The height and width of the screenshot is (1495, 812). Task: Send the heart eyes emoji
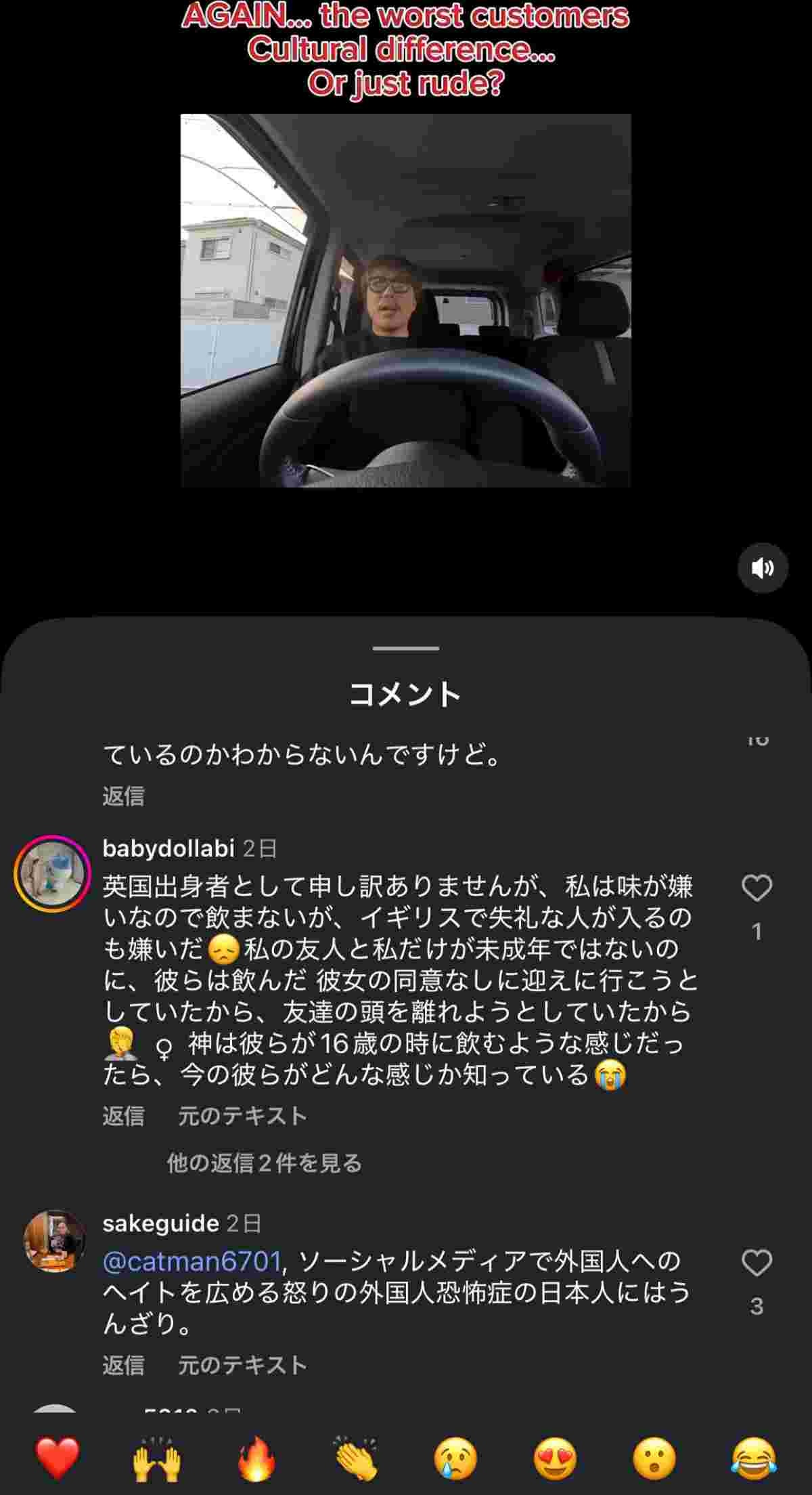pos(555,1458)
